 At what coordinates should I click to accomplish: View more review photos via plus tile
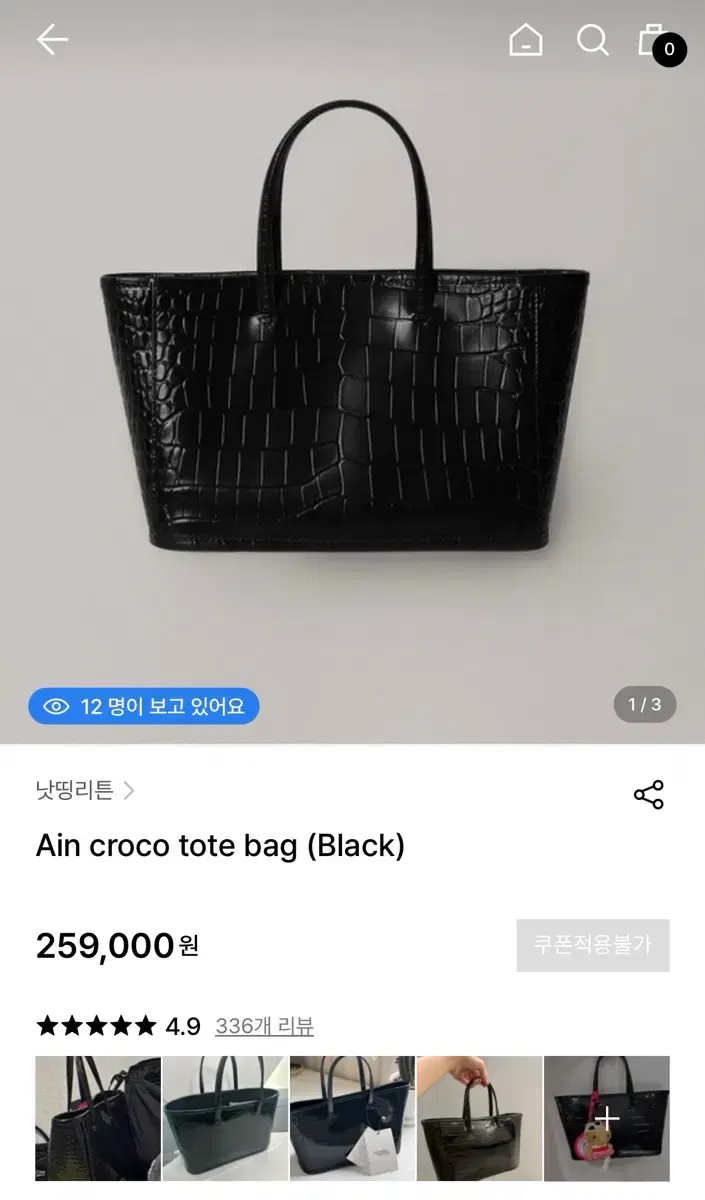pyautogui.click(x=607, y=1119)
